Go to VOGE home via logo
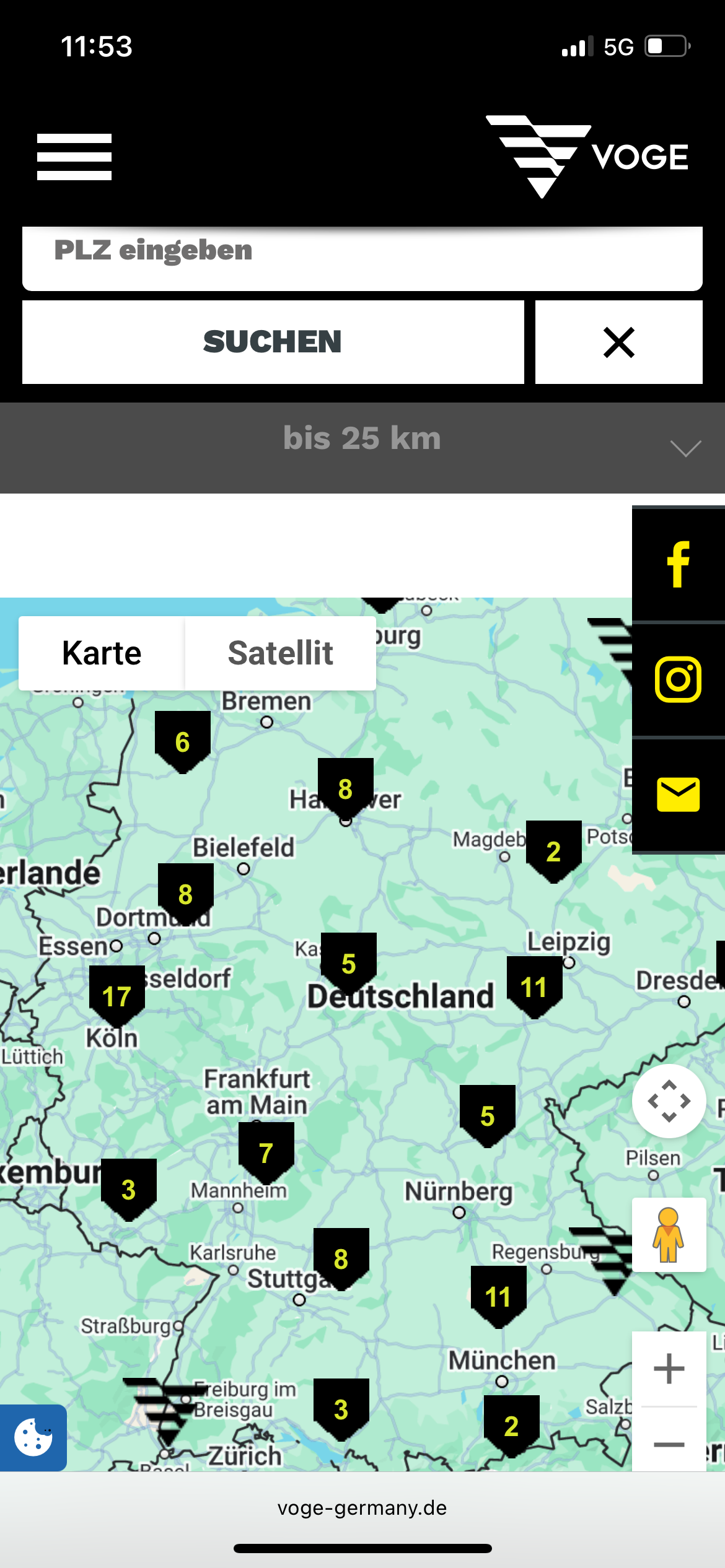725x1568 pixels. click(587, 156)
